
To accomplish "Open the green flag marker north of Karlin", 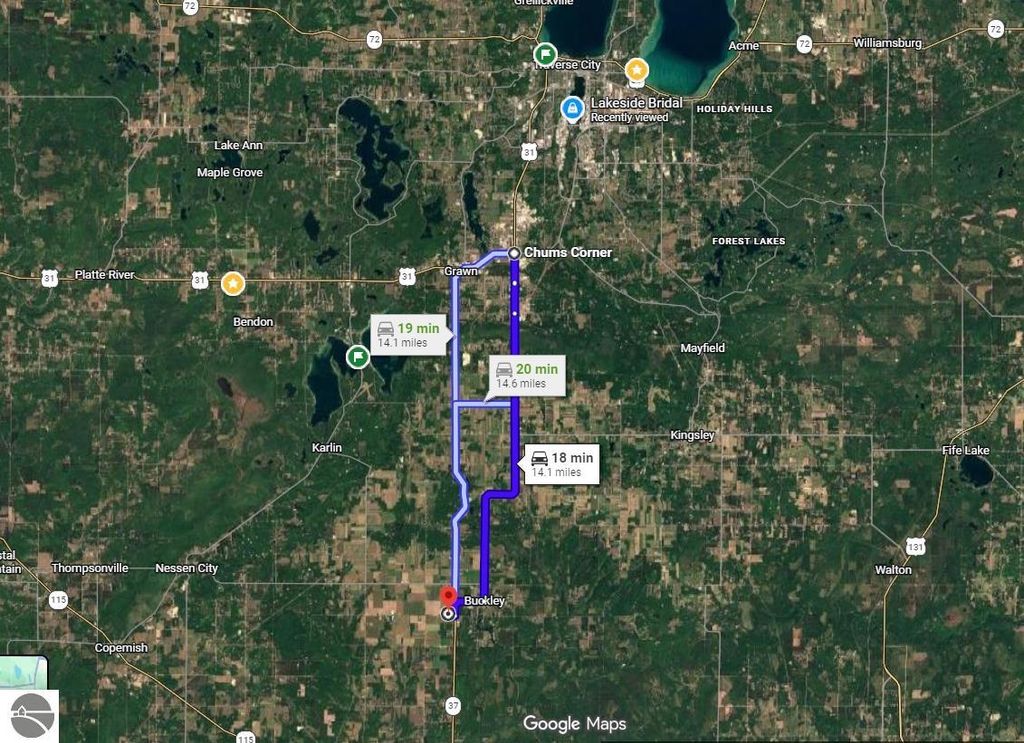I will point(358,356).
